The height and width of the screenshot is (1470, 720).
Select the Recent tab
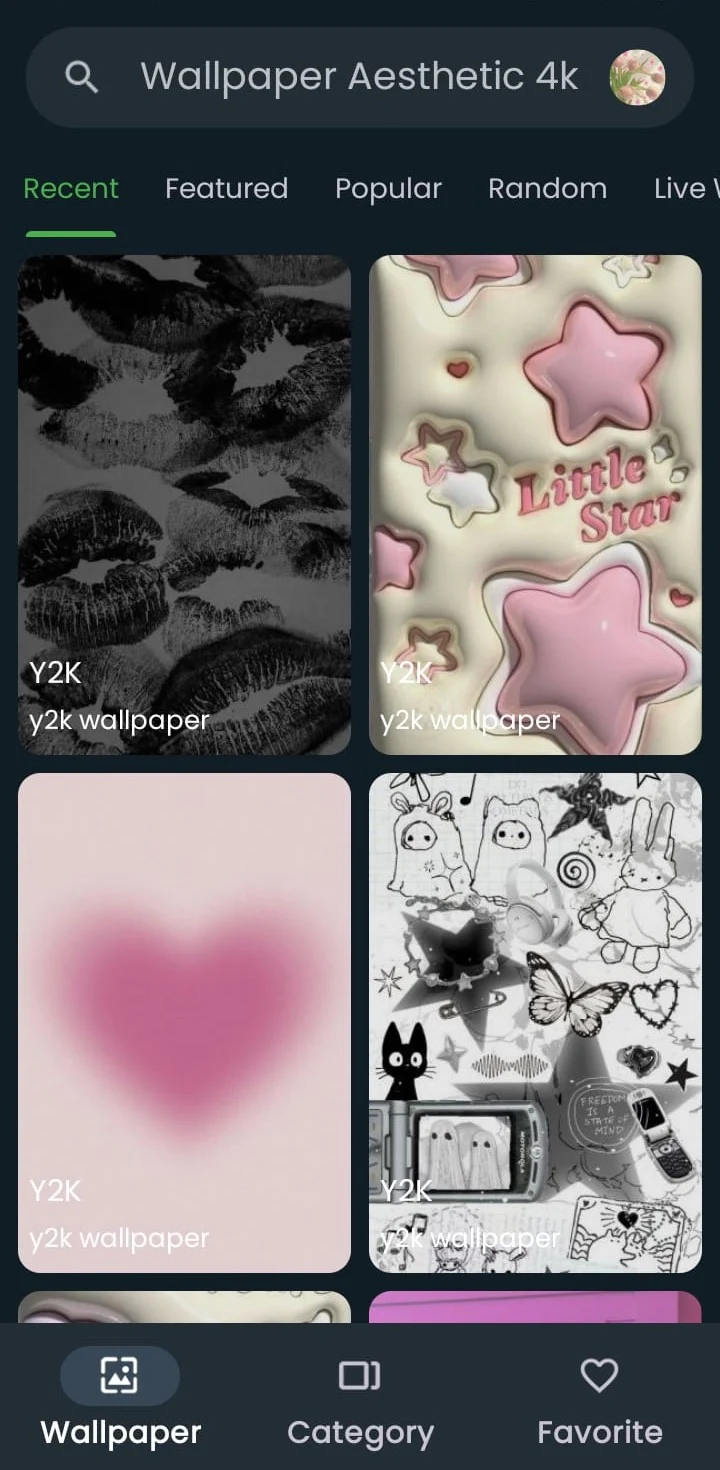[x=71, y=189]
